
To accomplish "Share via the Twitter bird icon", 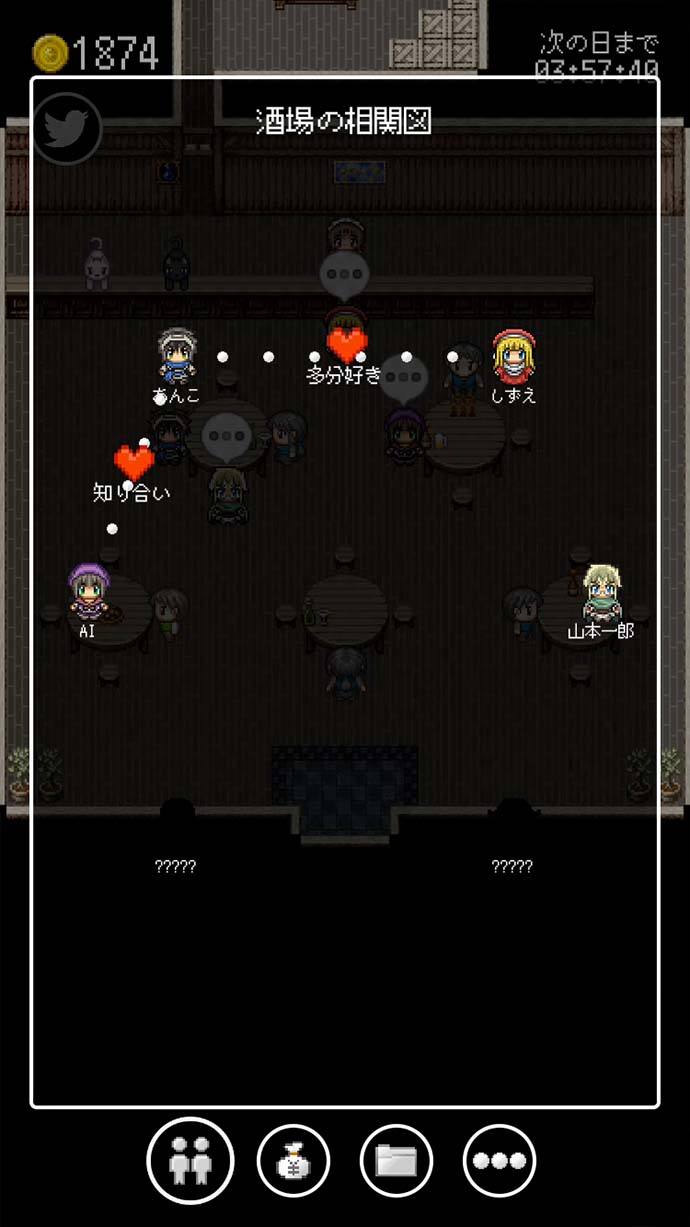I will pos(67,128).
